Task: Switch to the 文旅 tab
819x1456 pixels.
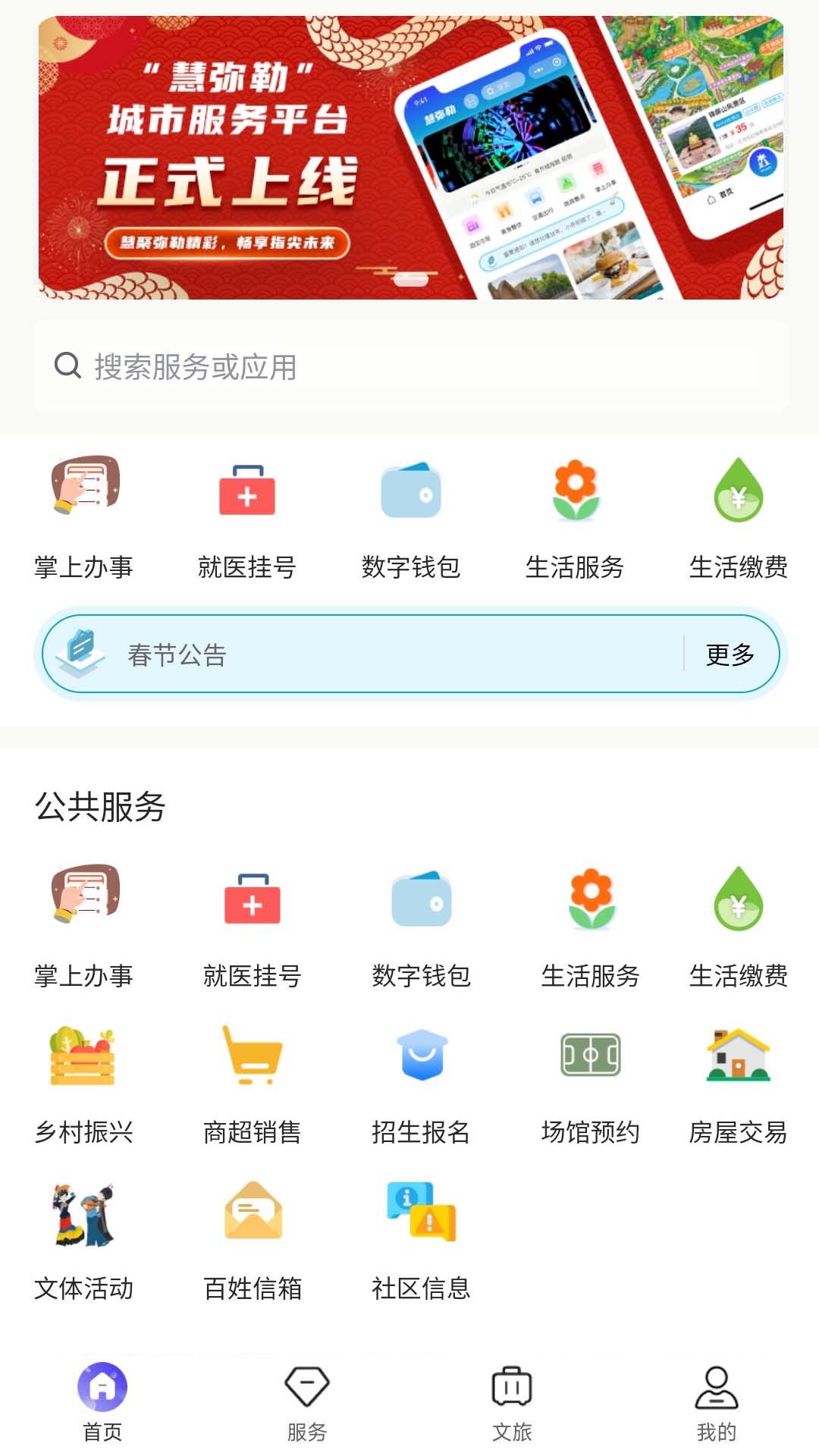Action: tap(512, 1404)
